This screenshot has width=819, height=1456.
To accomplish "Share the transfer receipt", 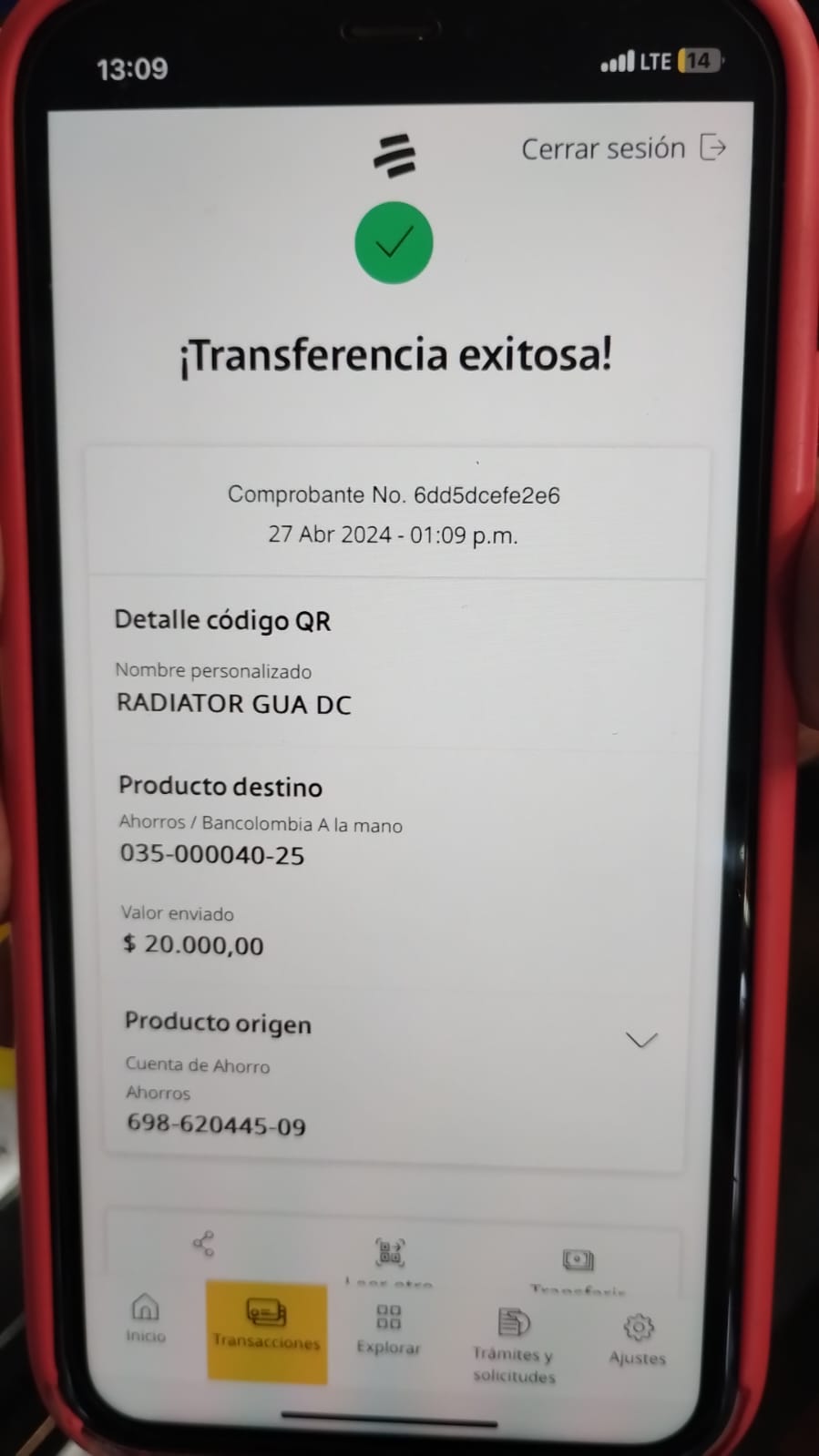I will 203,1244.
